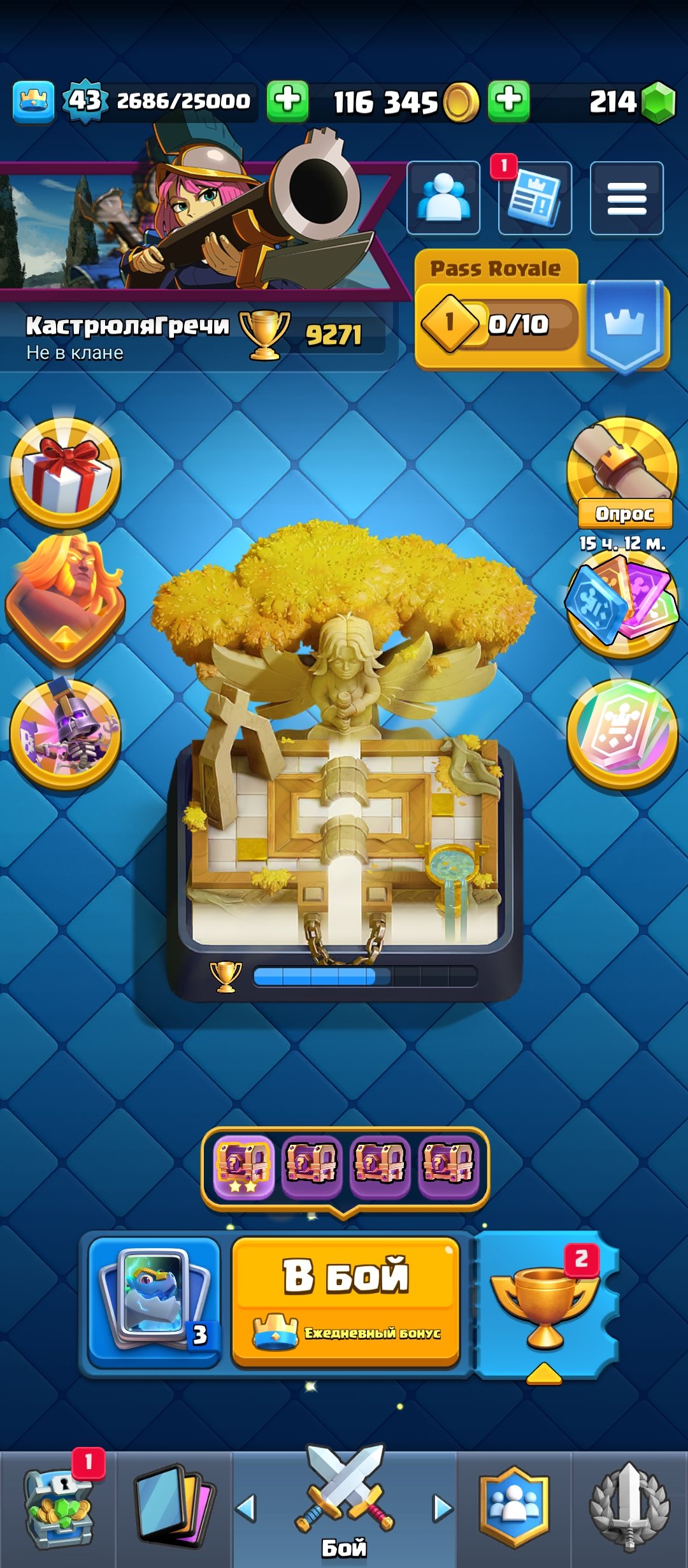The height and width of the screenshot is (1568, 688).
Task: Switch to the shop tab
Action: coord(59,1509)
